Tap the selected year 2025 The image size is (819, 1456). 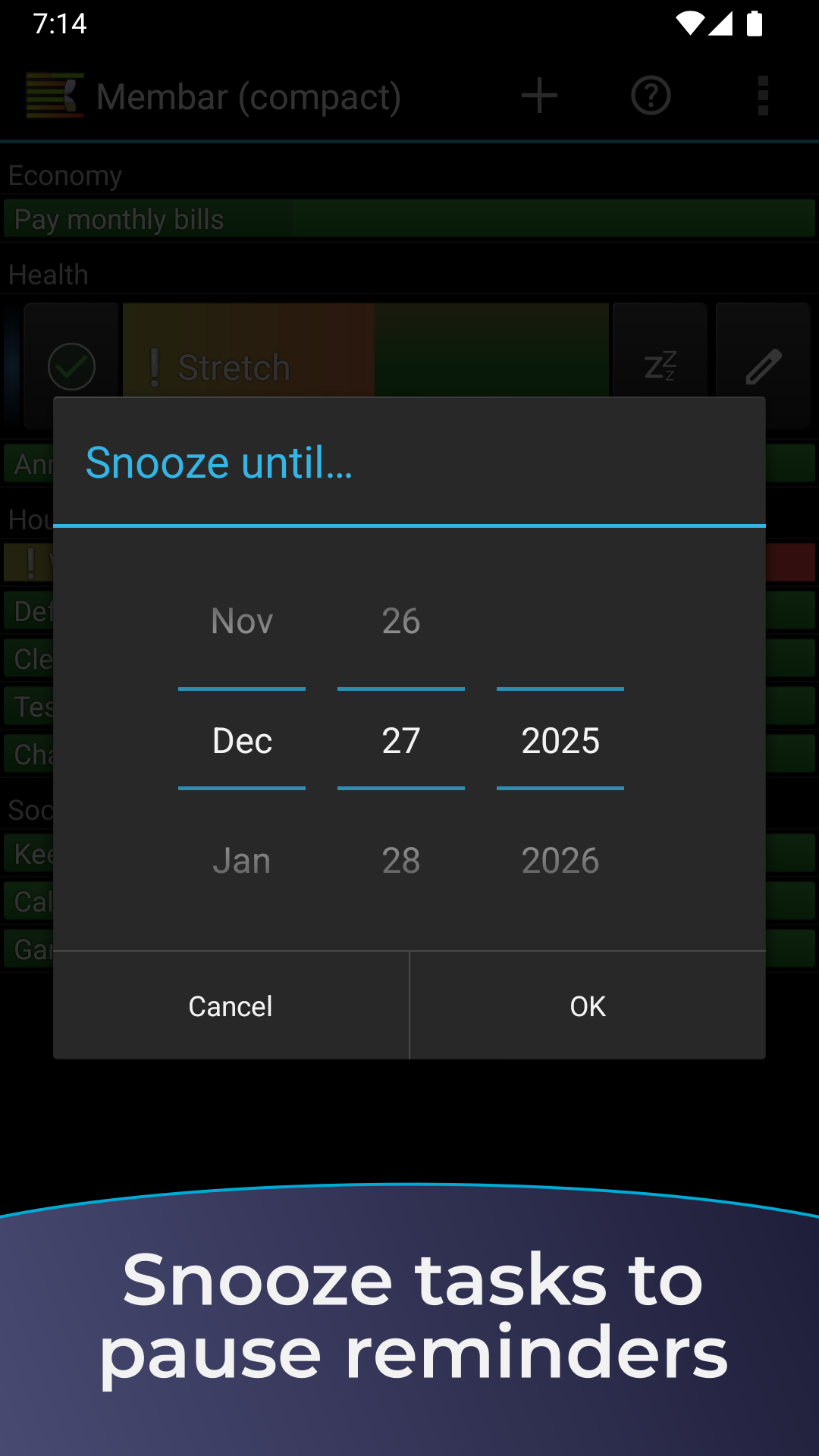(560, 741)
